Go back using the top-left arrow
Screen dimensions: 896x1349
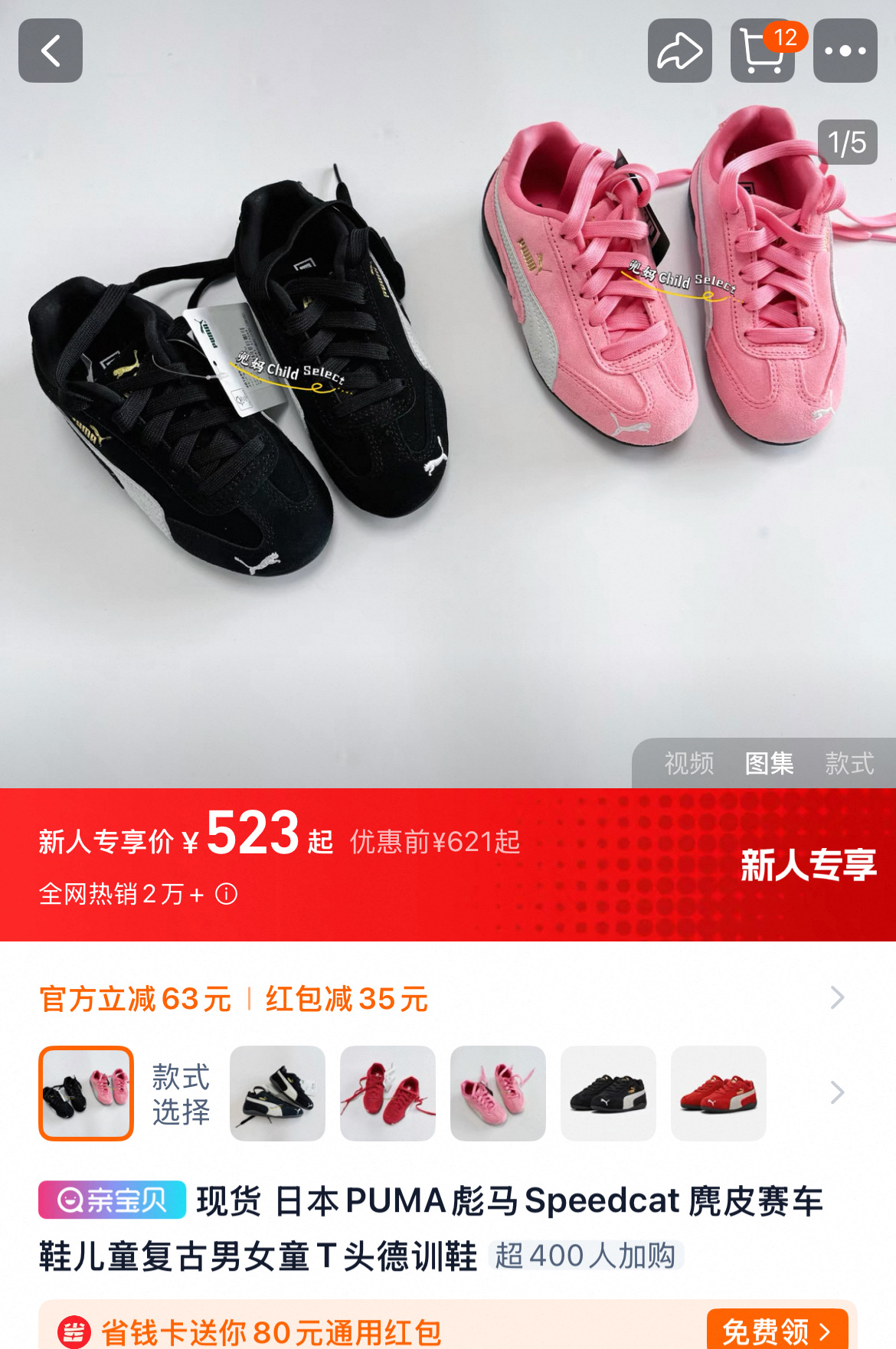coord(51,51)
